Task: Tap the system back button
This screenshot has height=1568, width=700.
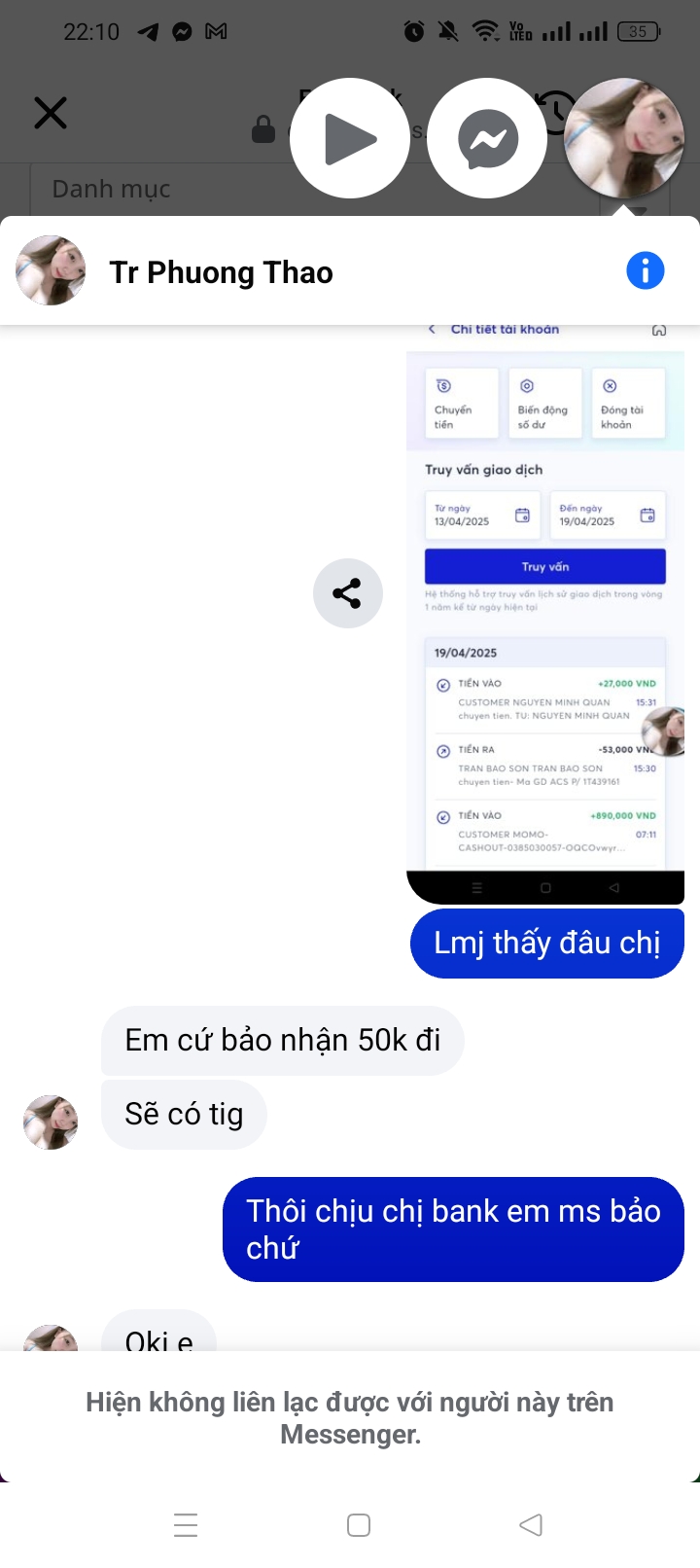Action: (x=531, y=1524)
